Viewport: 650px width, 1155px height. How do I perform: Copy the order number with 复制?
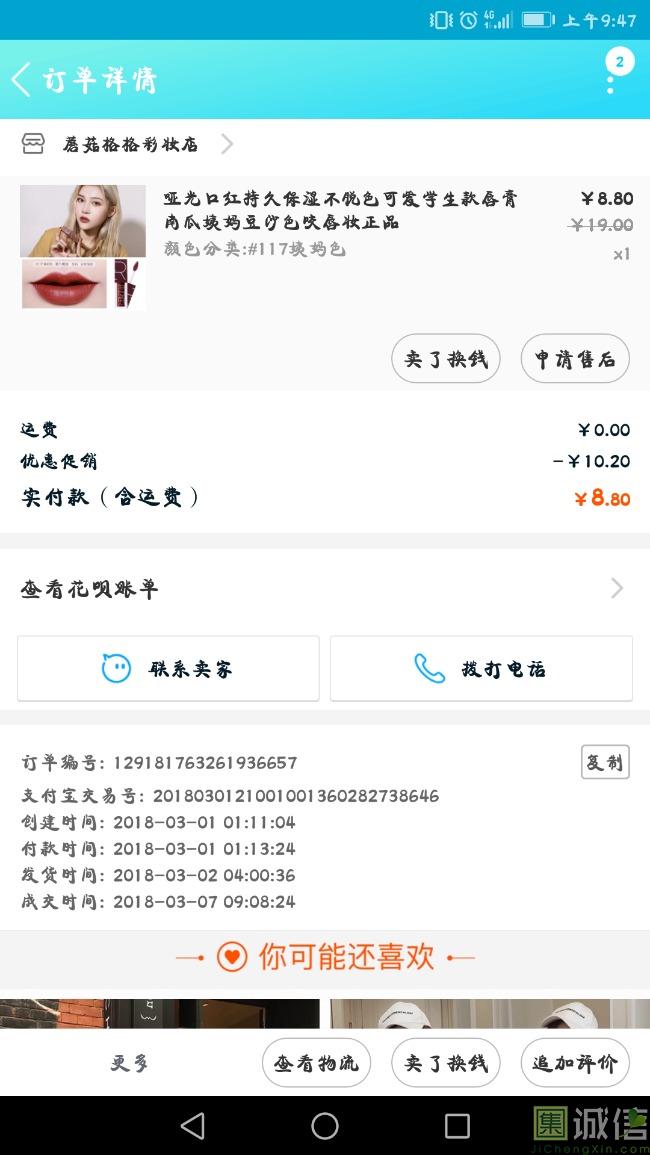pos(605,762)
